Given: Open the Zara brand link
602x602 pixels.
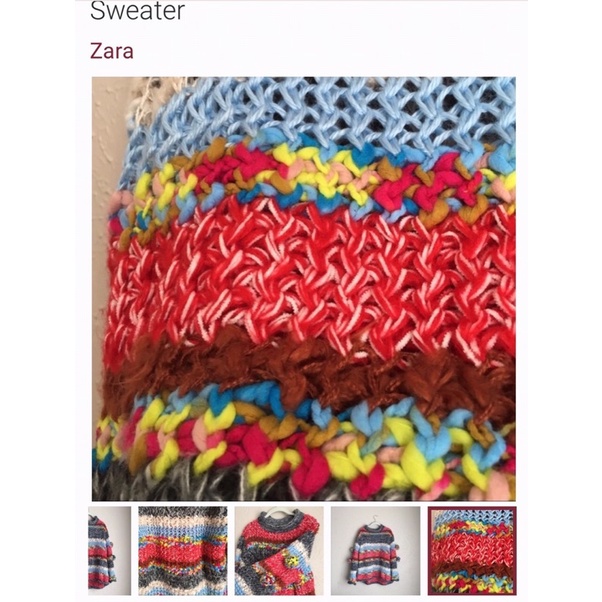Looking at the screenshot, I should [x=111, y=51].
